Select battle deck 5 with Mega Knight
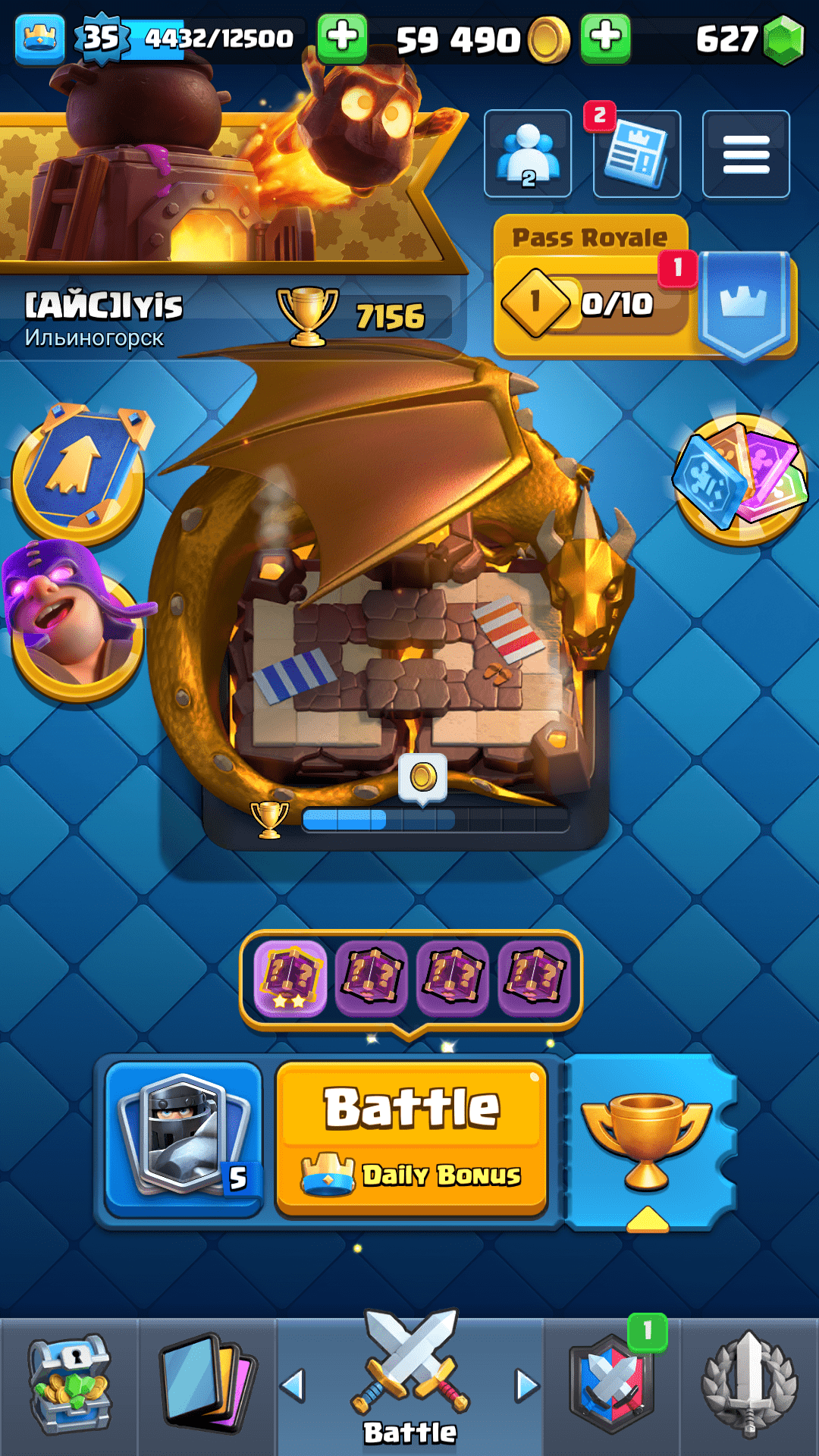Viewport: 819px width, 1456px height. pos(184,1137)
